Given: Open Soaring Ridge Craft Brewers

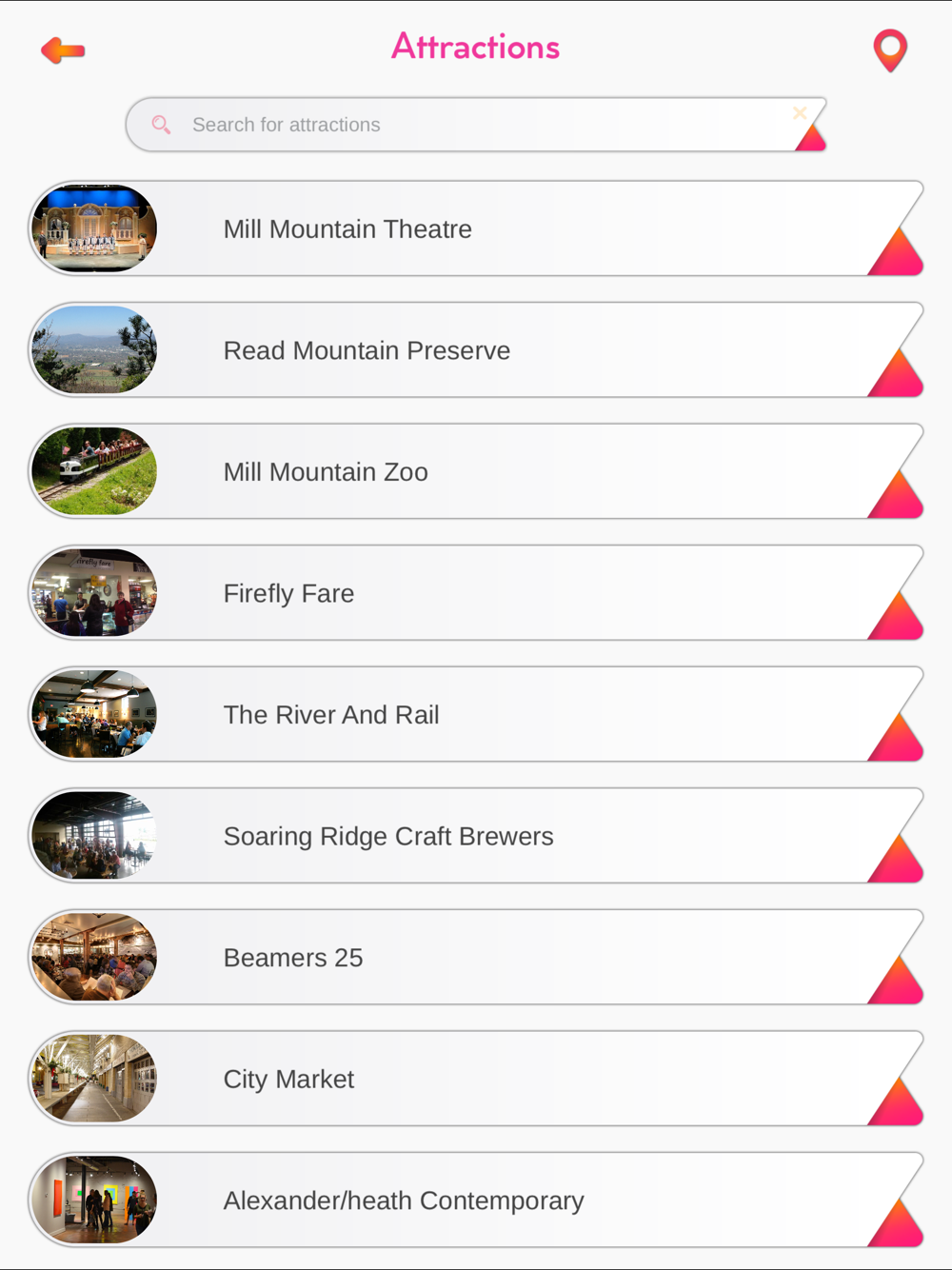Looking at the screenshot, I should pyautogui.click(x=476, y=836).
